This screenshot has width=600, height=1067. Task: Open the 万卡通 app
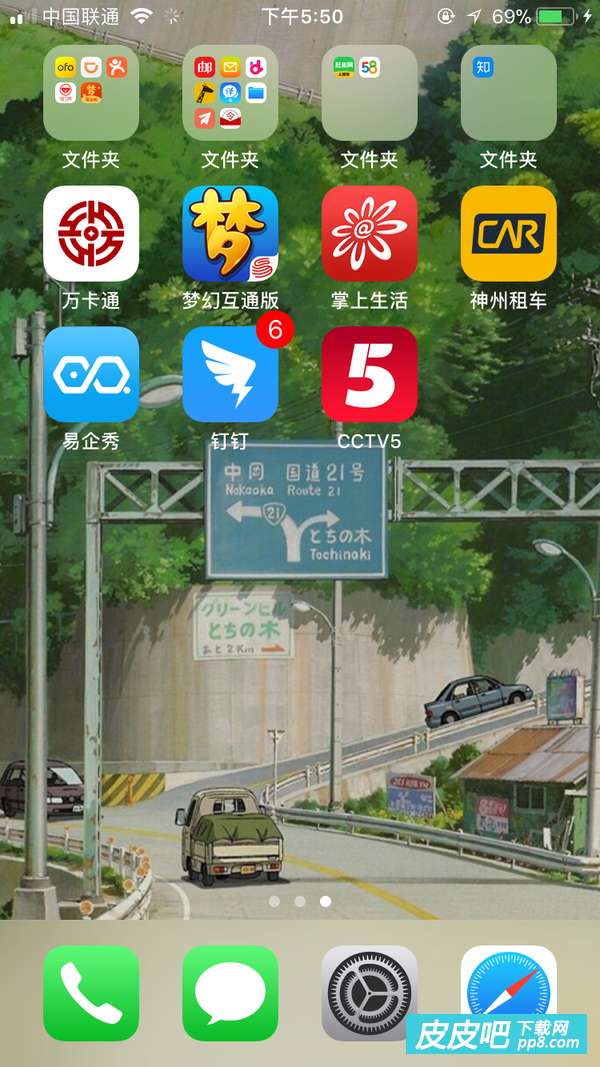[91, 233]
